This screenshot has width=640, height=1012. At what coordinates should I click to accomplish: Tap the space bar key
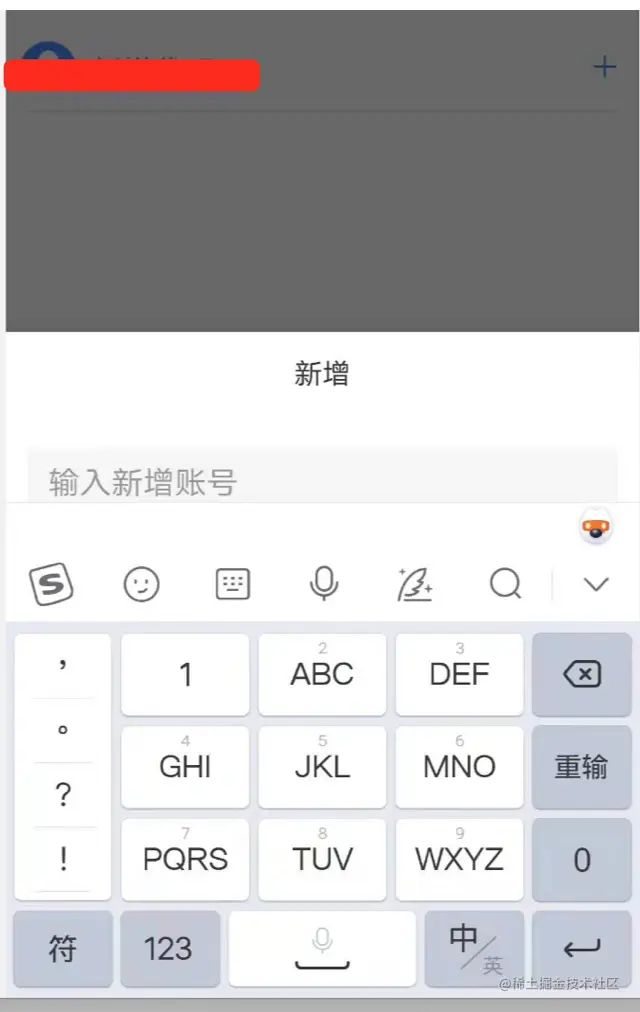coord(322,949)
